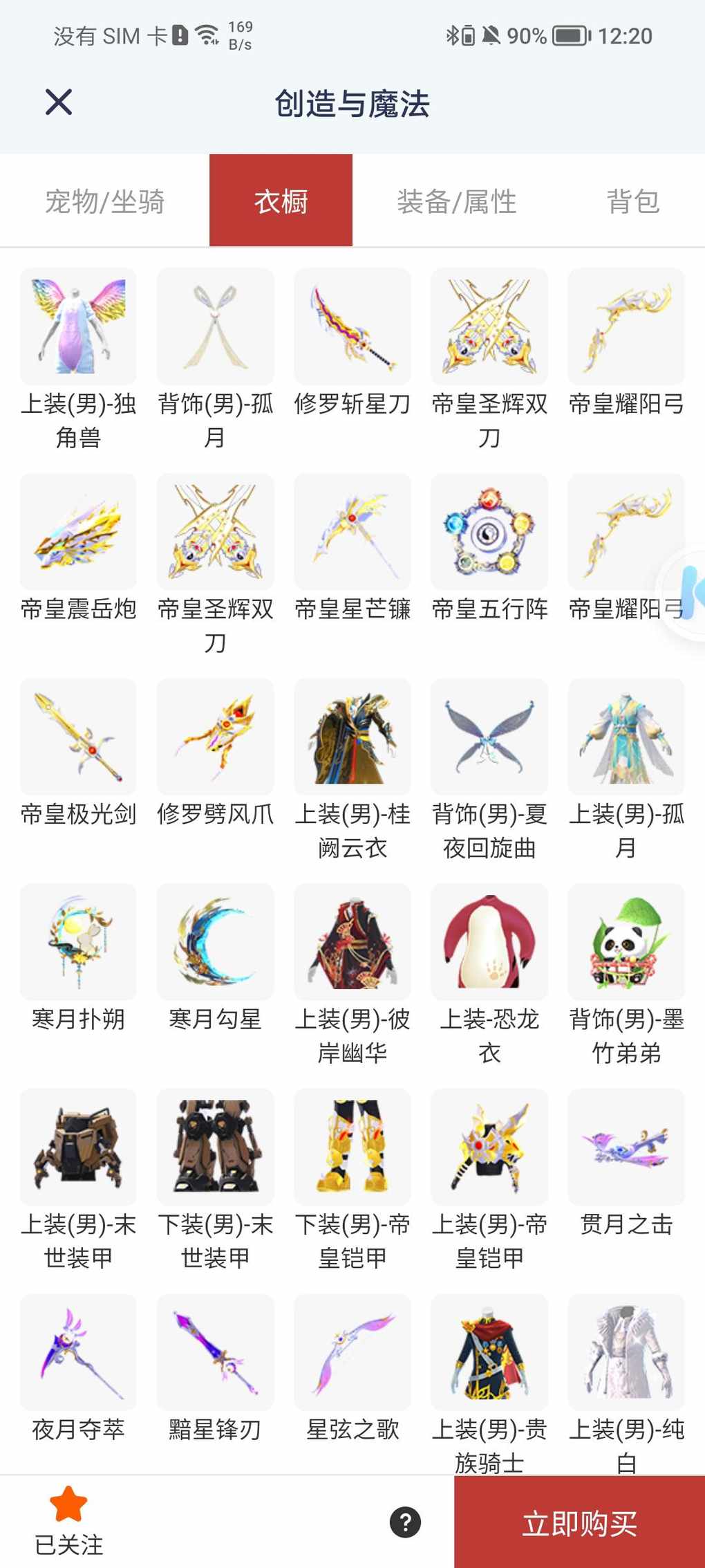Tap 立即购买 to buy now
705x1568 pixels.
(579, 1523)
